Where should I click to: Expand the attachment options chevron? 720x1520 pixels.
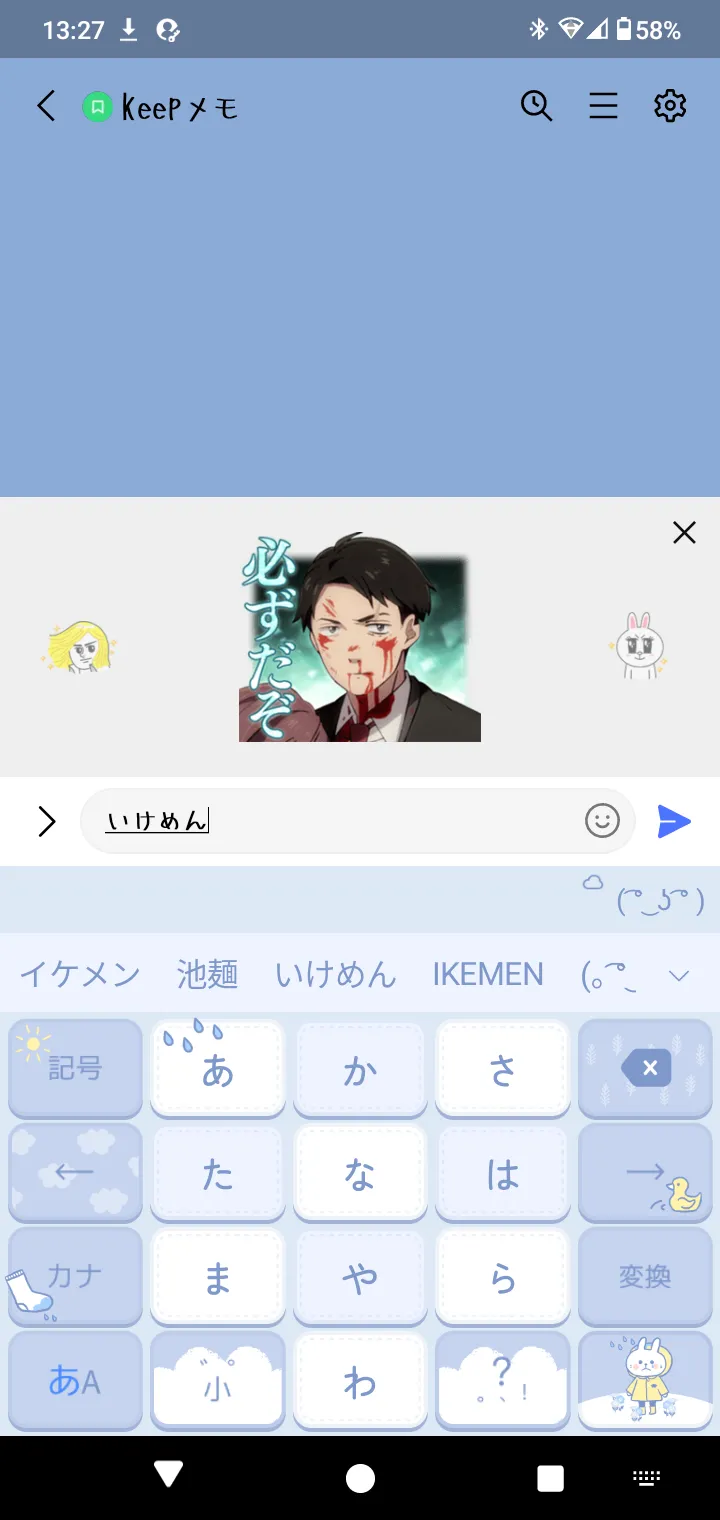(46, 822)
